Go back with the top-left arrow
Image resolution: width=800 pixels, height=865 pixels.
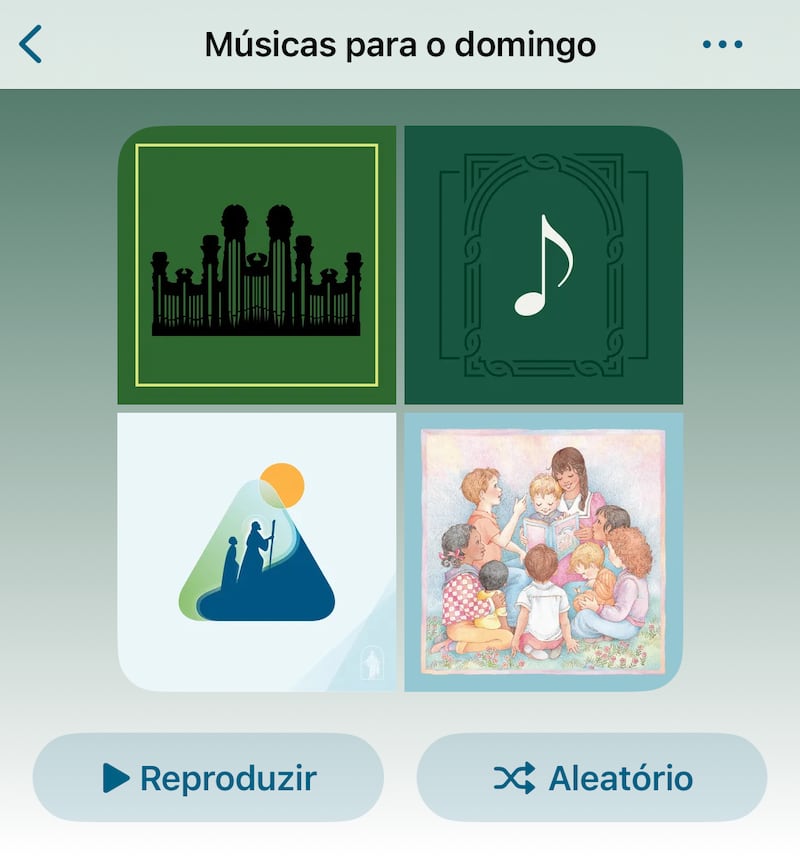[31, 45]
